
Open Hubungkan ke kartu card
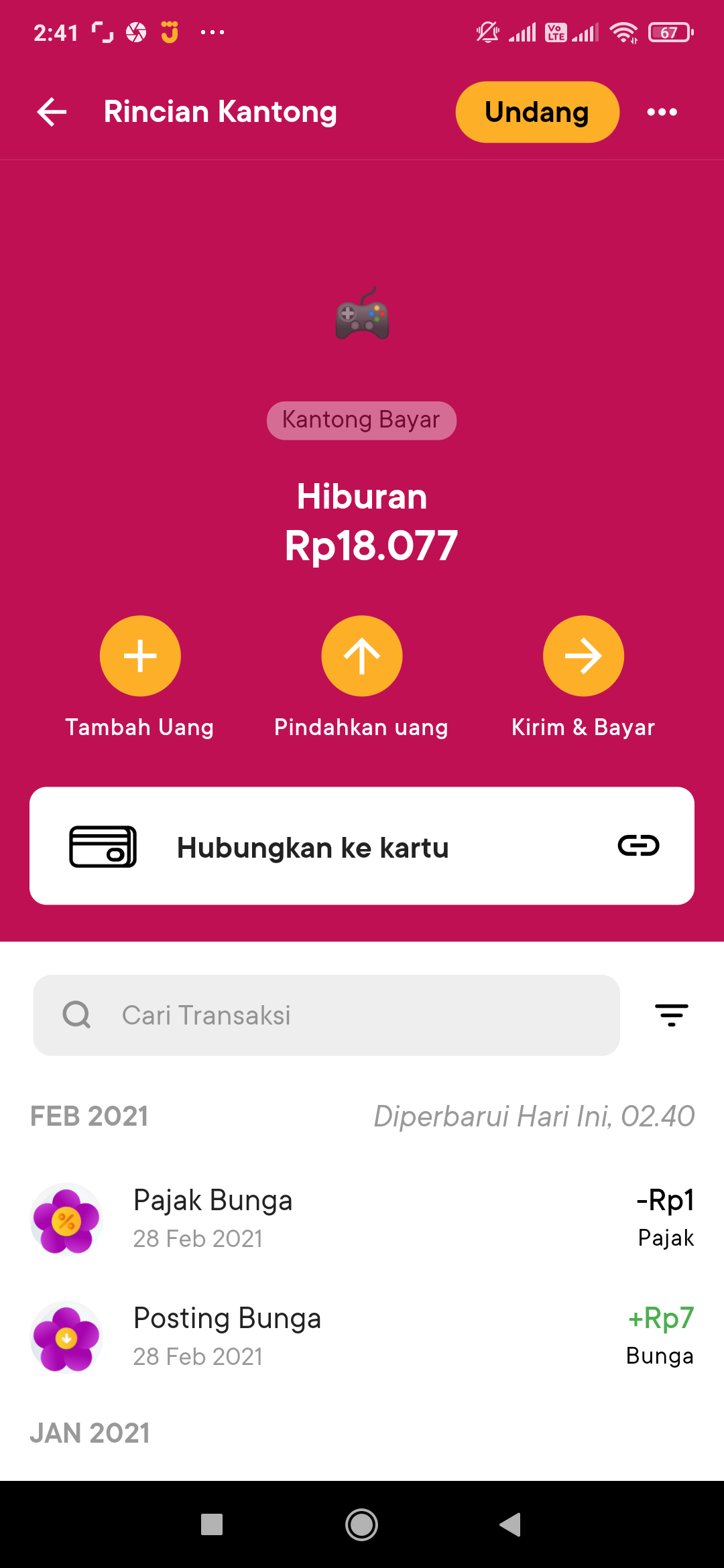362,846
